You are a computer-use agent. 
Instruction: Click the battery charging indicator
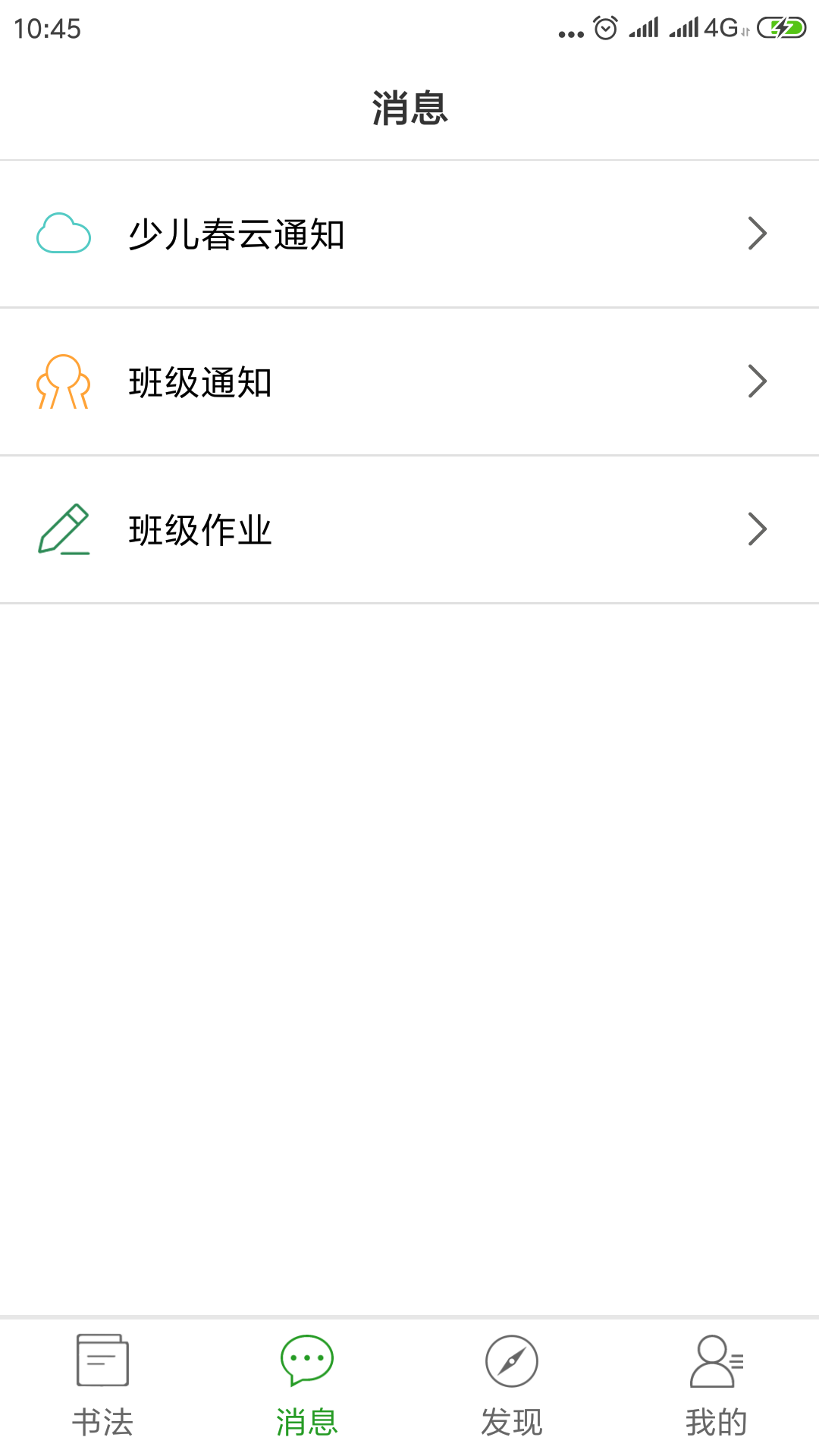[782, 29]
